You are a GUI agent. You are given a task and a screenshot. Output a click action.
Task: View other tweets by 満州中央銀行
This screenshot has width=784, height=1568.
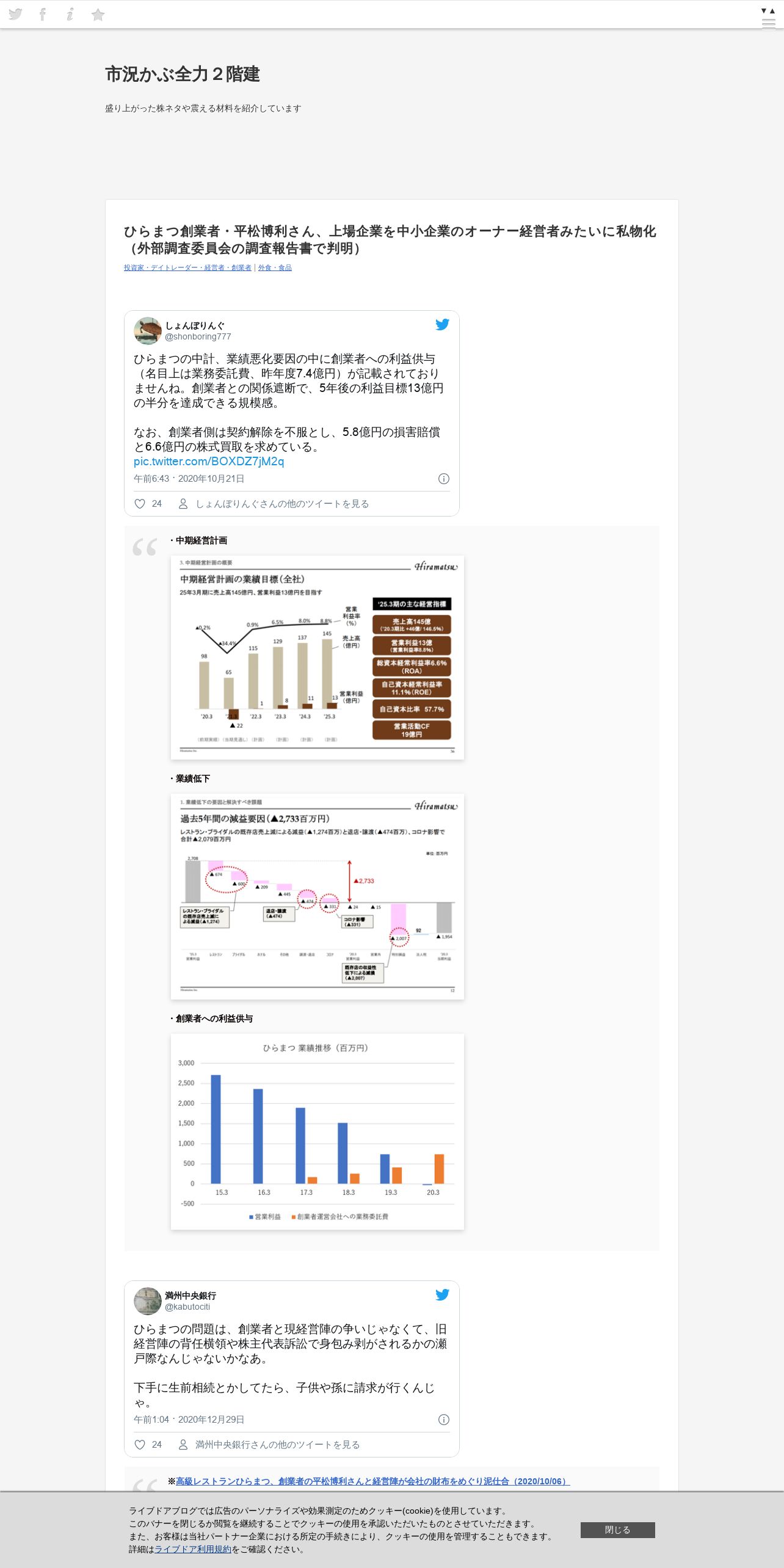tap(269, 1445)
